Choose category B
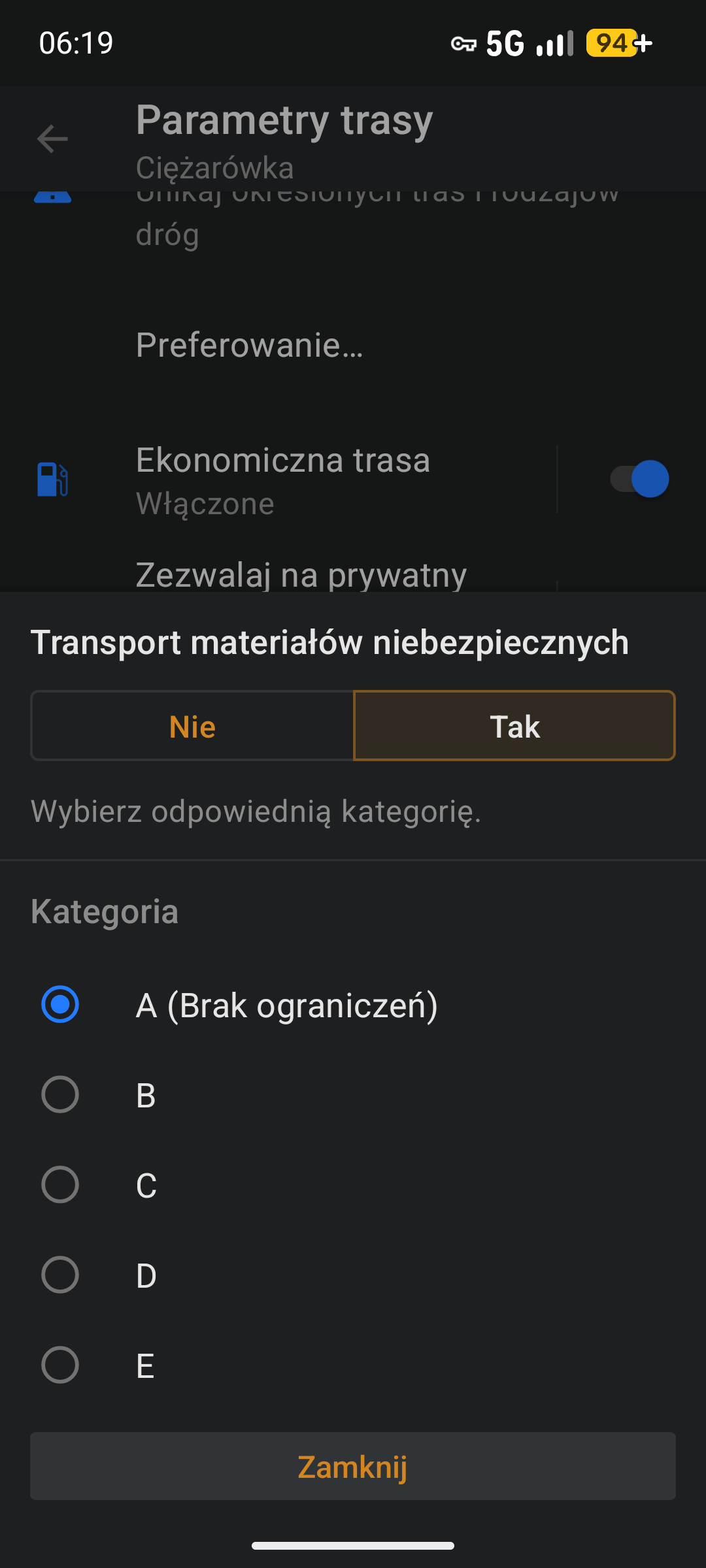Image resolution: width=706 pixels, height=1568 pixels. (353, 1095)
